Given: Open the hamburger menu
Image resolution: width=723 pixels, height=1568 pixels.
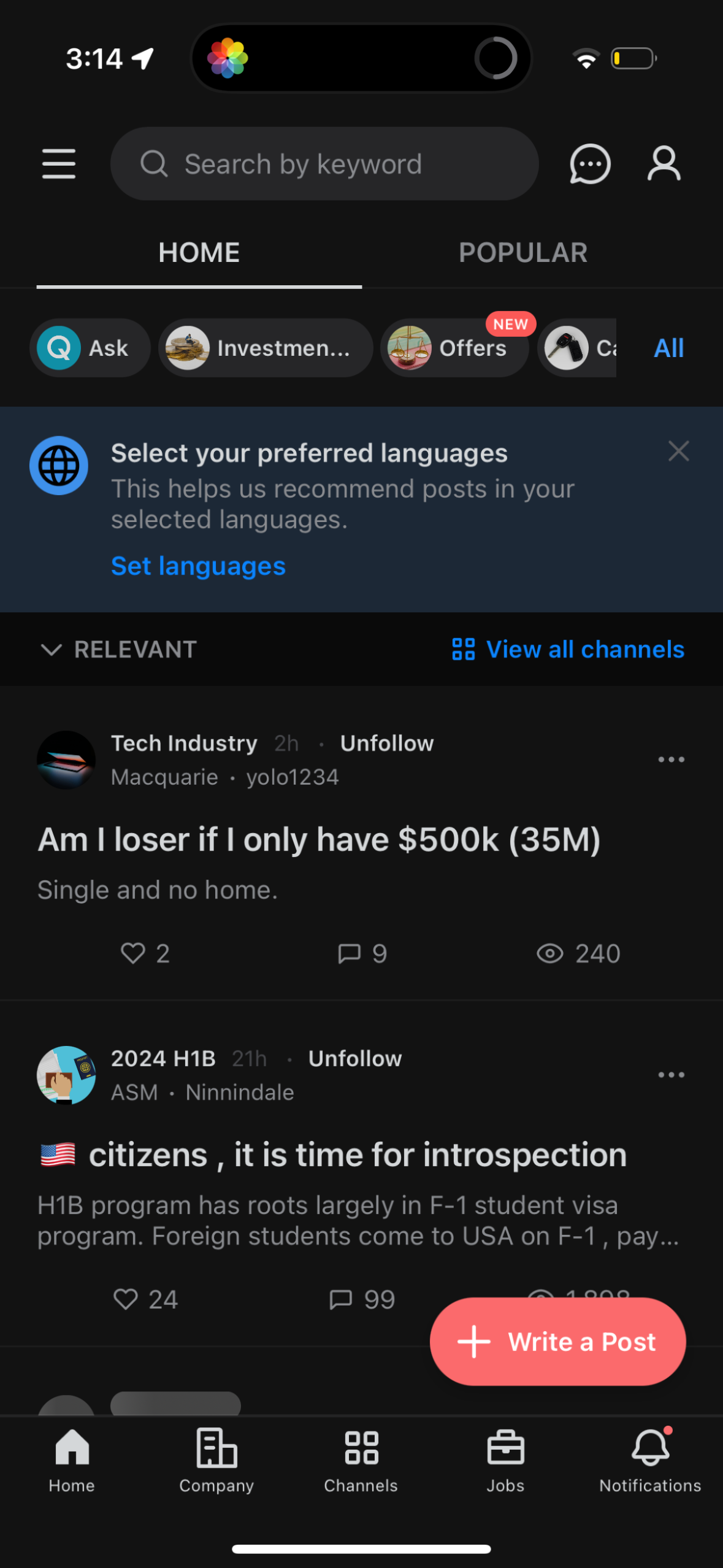Looking at the screenshot, I should coord(59,163).
